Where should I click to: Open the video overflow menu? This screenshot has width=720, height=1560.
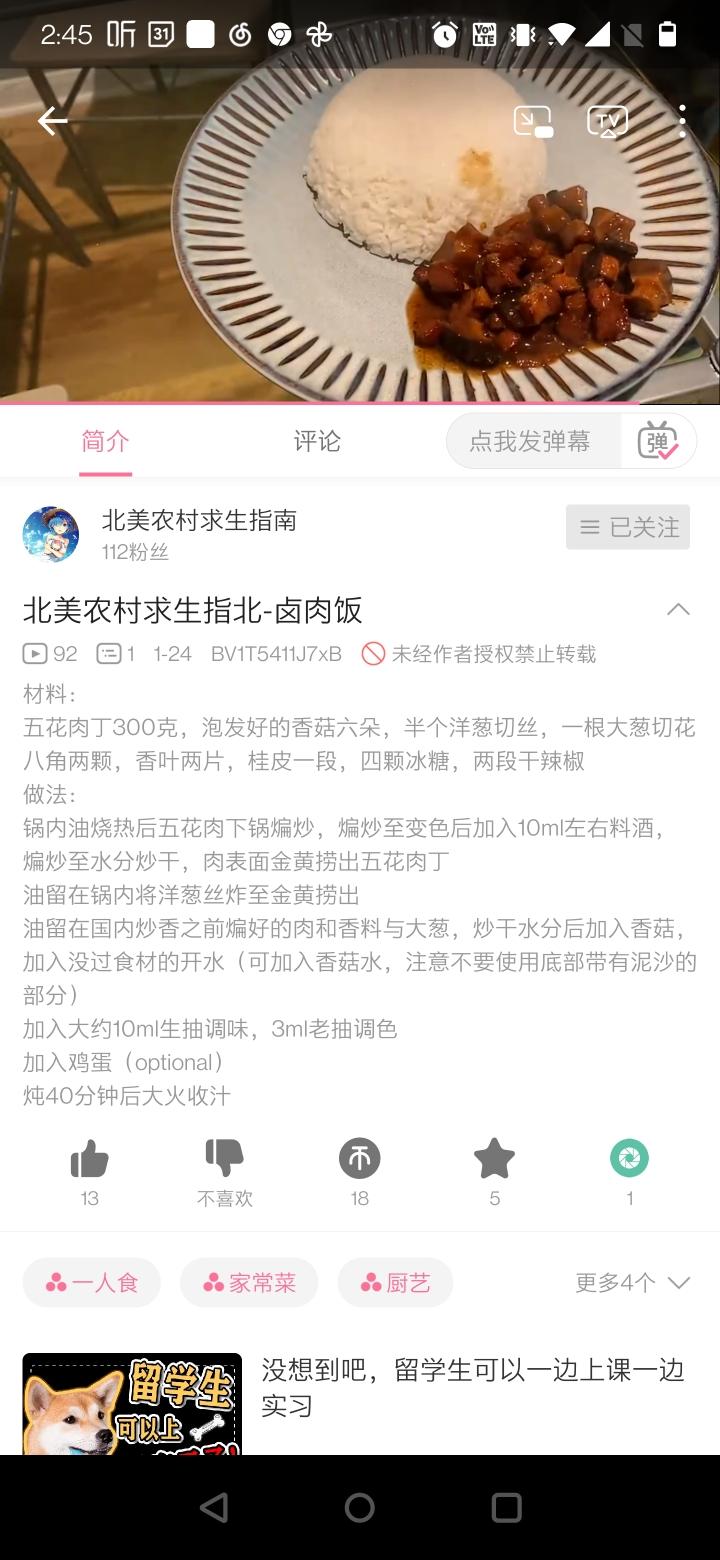(682, 121)
